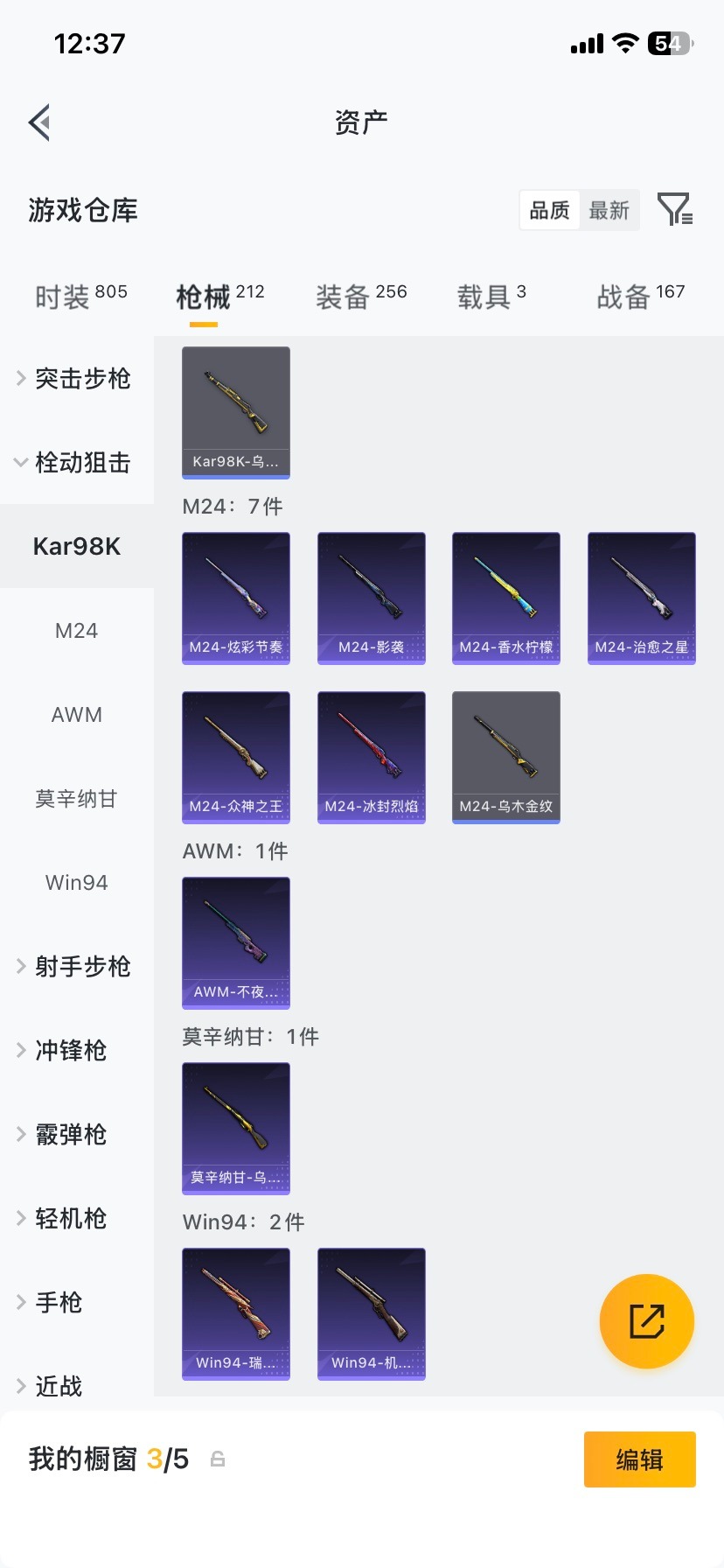Viewport: 724px width, 1568px height.
Task: Select the Win94-瑞 skin thumbnail
Action: tap(235, 1314)
